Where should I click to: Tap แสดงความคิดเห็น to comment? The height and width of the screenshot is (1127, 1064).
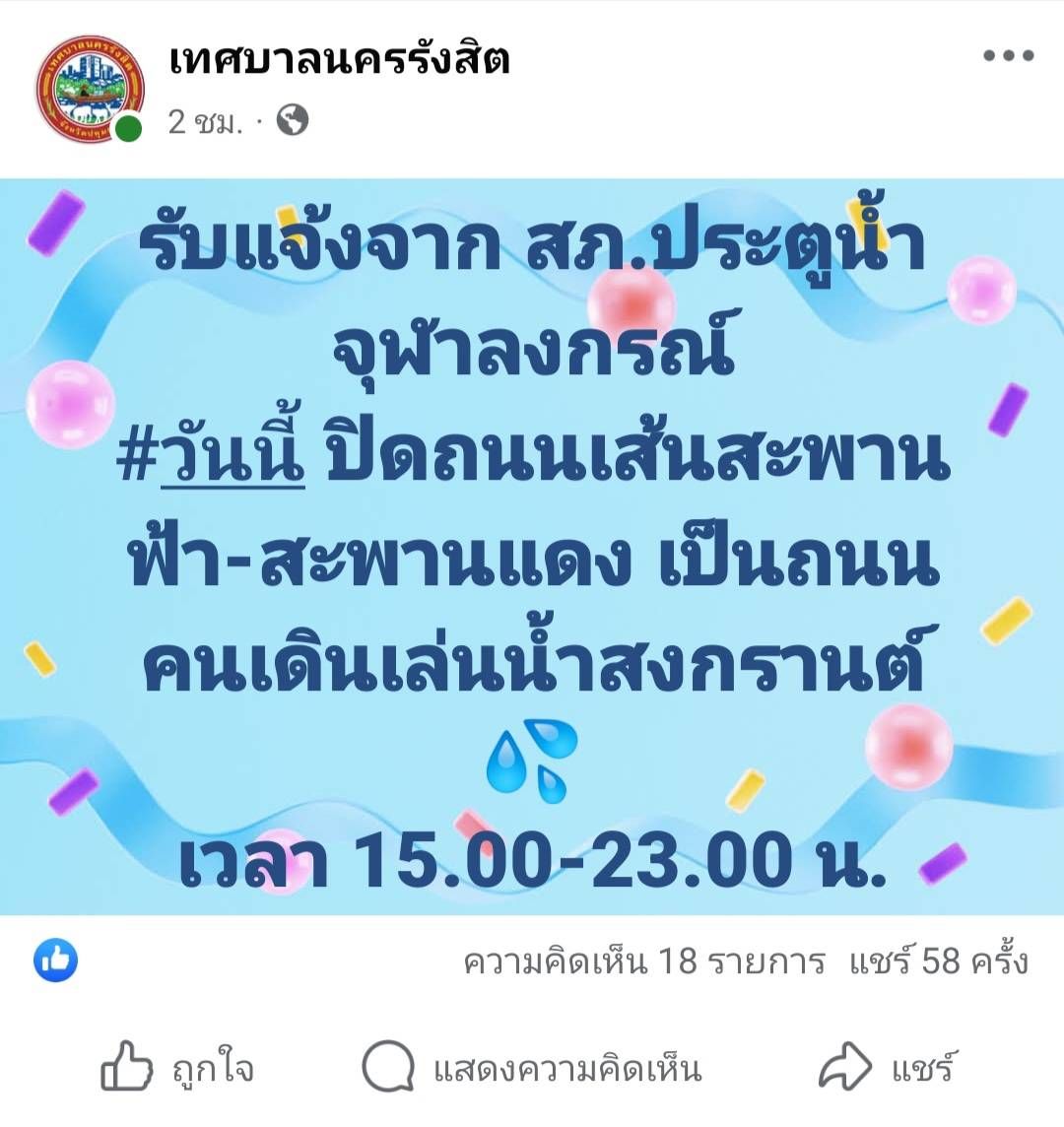(532, 1068)
